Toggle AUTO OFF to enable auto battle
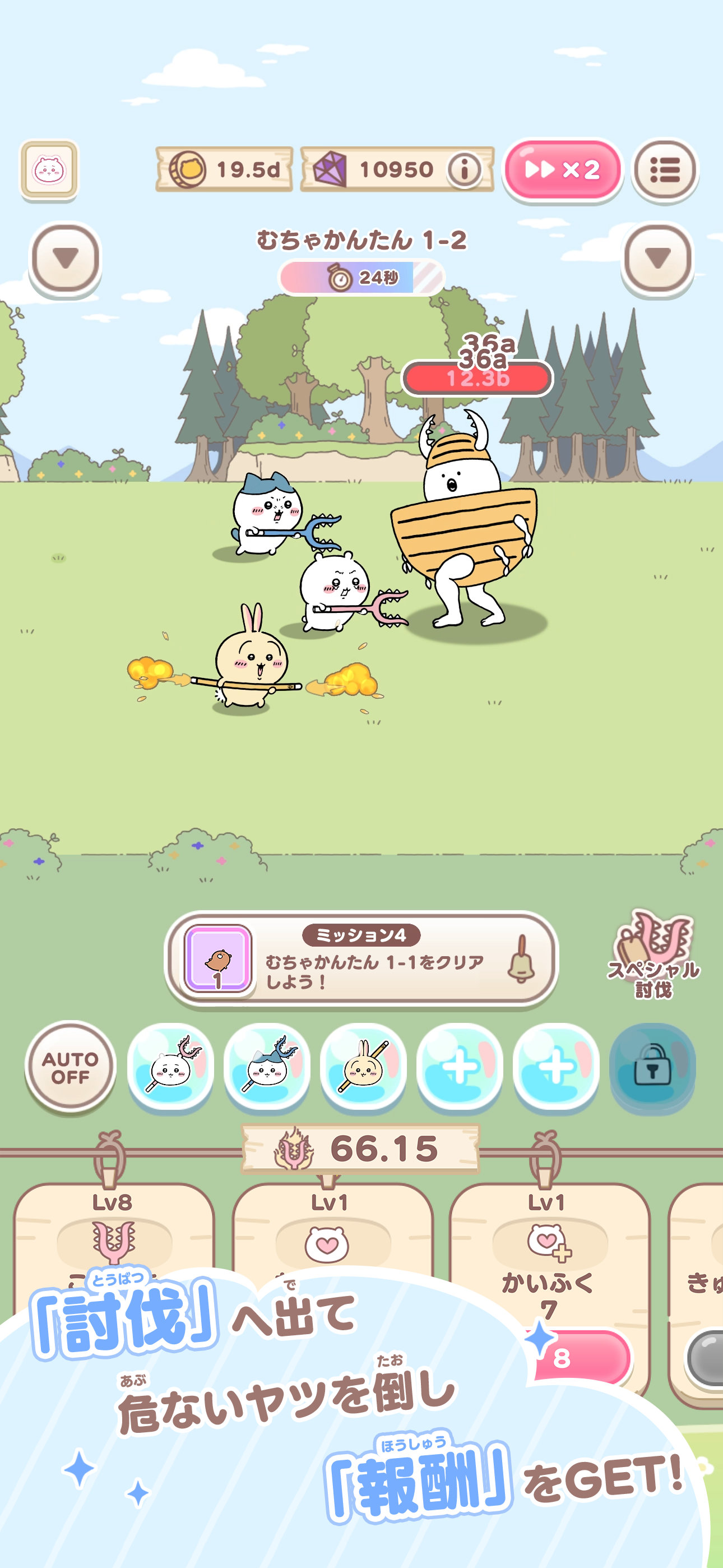The height and width of the screenshot is (1568, 723). tap(71, 1068)
